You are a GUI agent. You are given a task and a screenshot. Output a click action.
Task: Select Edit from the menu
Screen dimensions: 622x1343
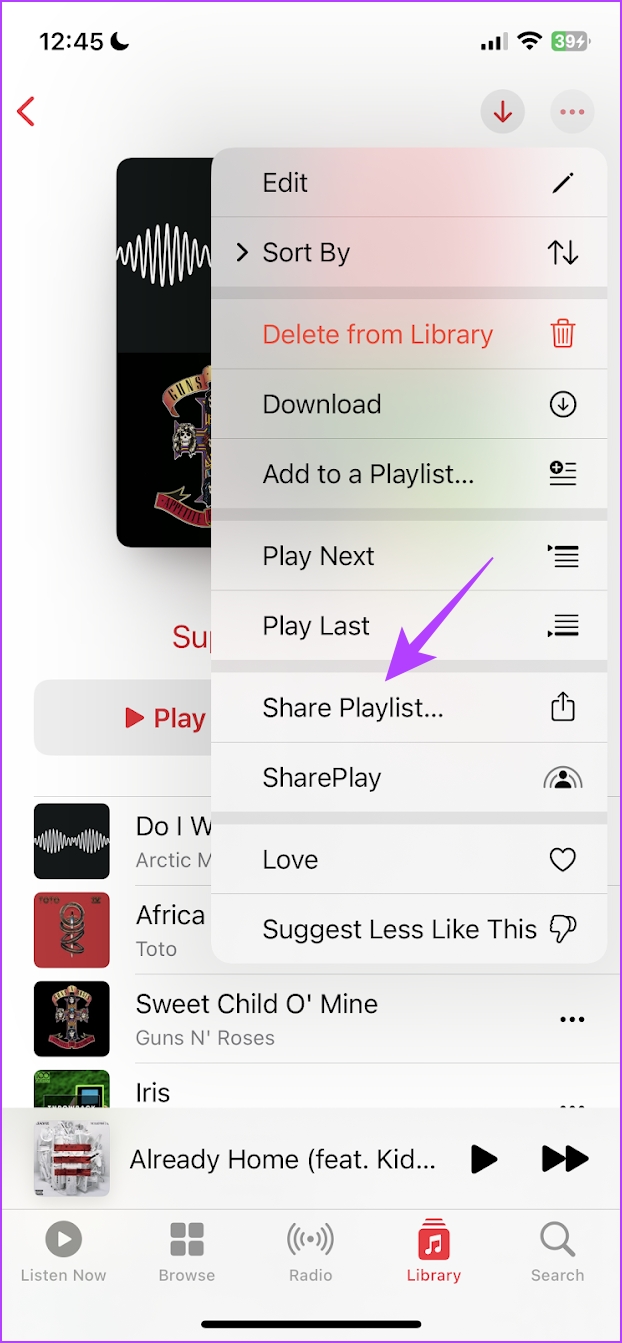(x=408, y=183)
